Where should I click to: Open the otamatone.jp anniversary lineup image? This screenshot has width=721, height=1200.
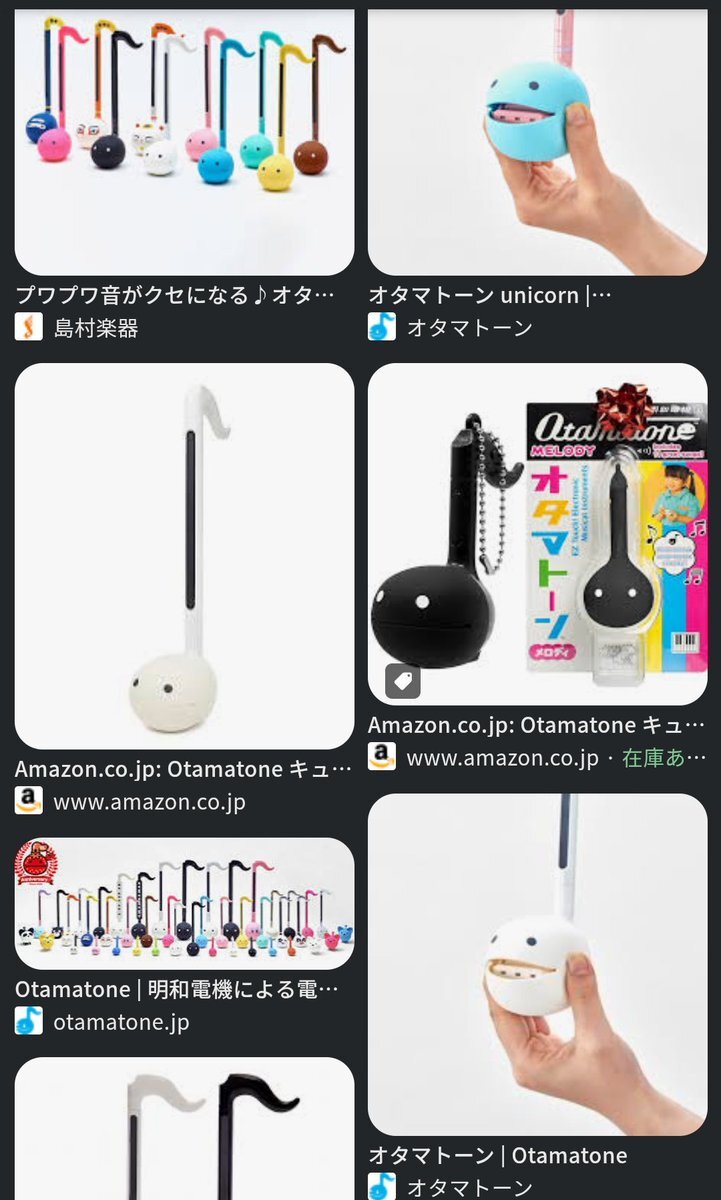[184, 904]
